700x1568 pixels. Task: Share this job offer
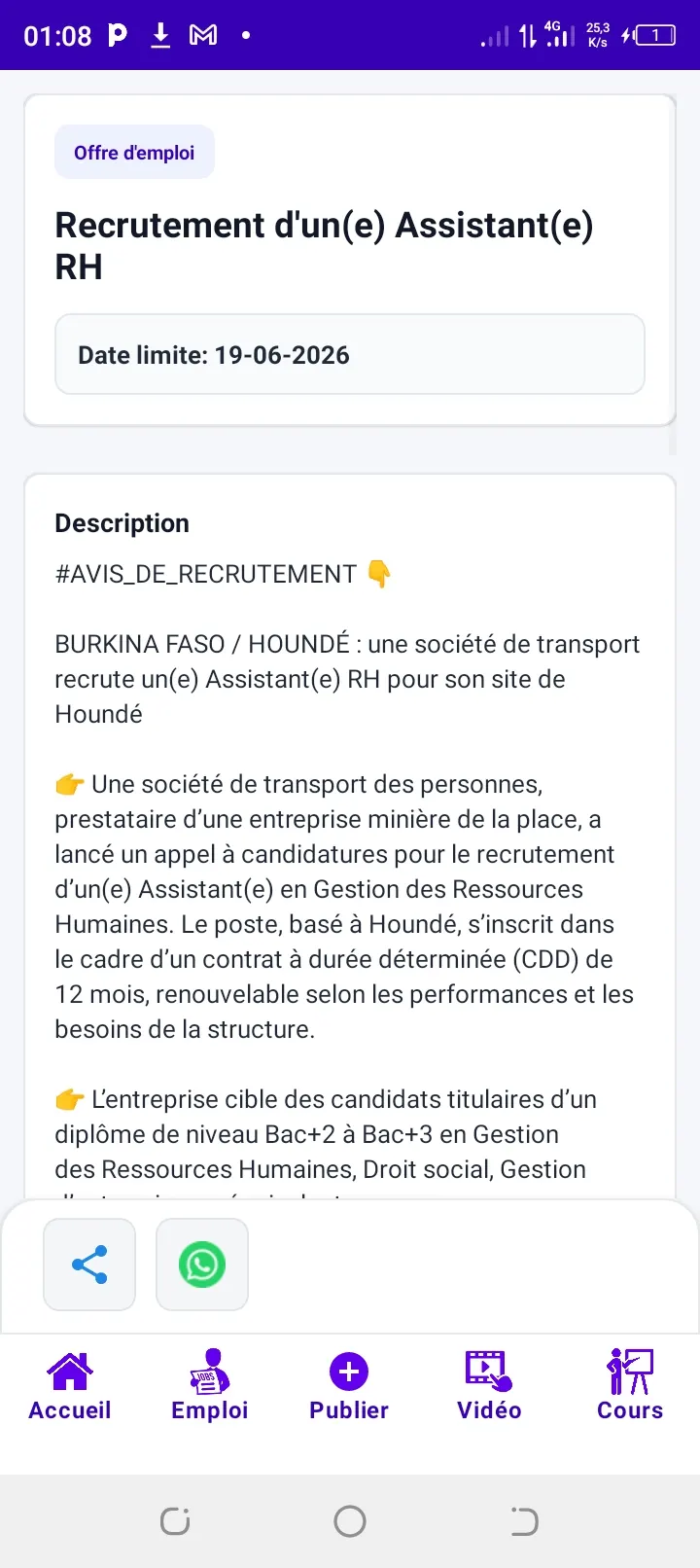click(89, 1265)
